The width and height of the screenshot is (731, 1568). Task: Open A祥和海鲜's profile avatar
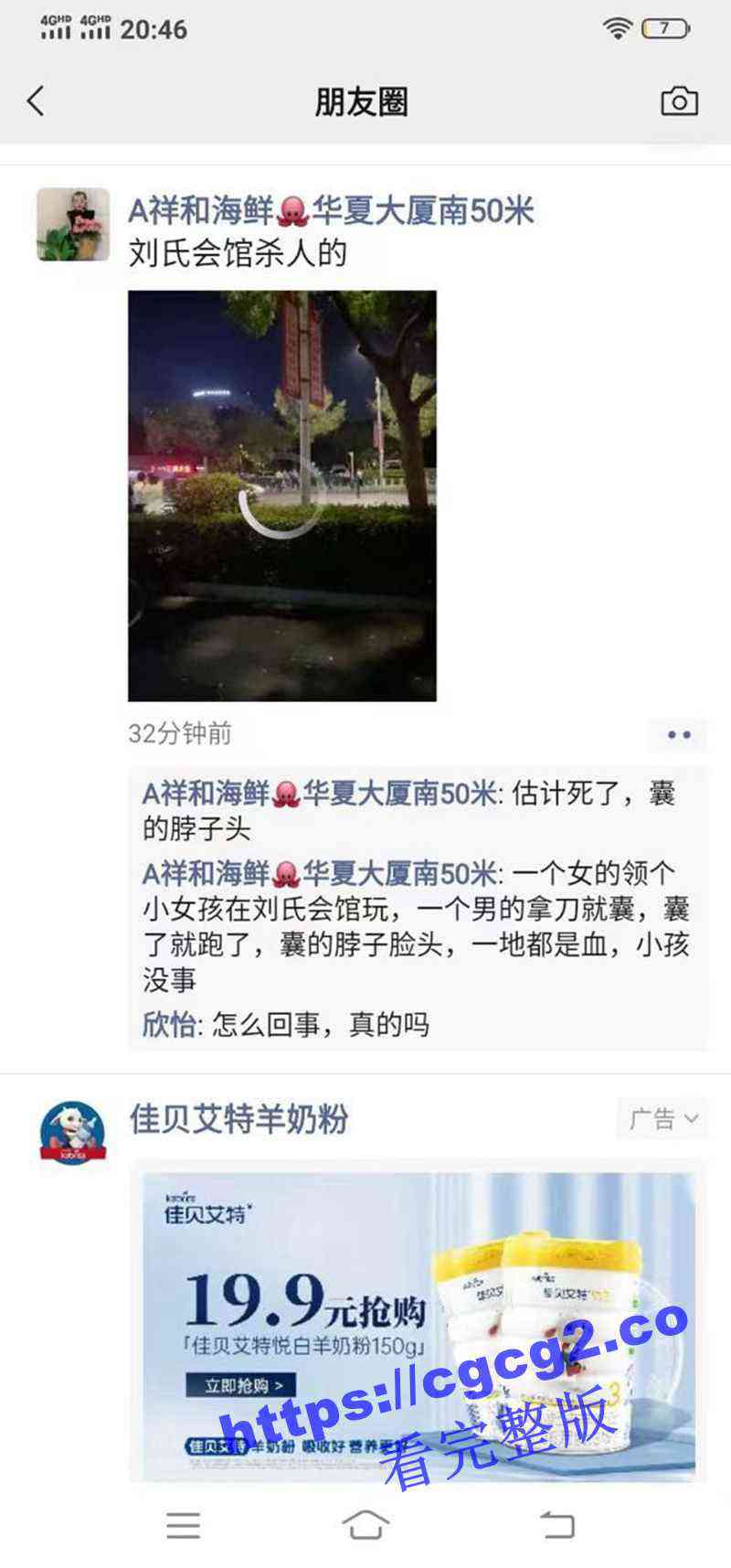73,225
